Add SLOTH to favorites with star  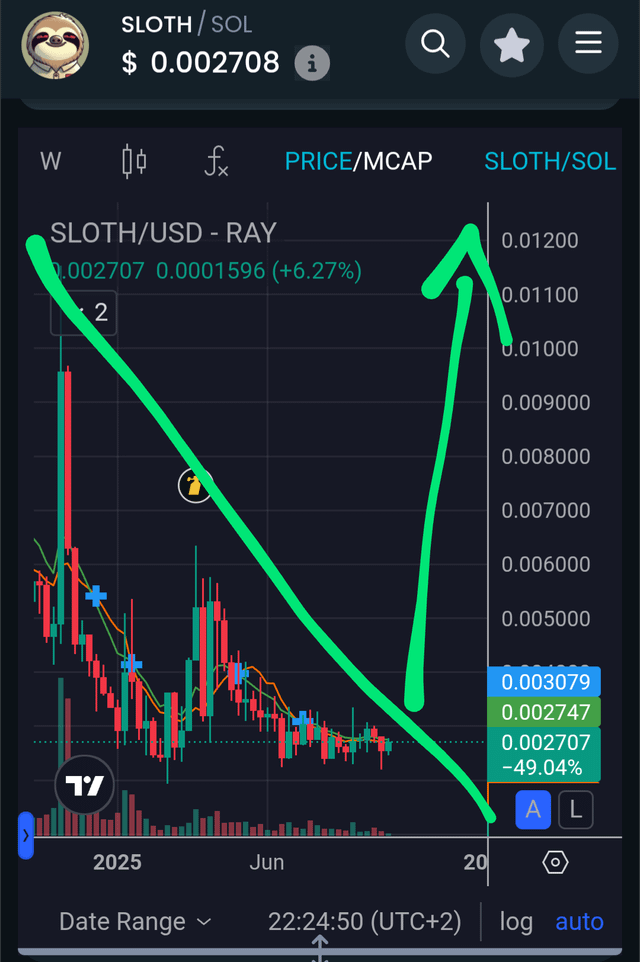point(511,44)
